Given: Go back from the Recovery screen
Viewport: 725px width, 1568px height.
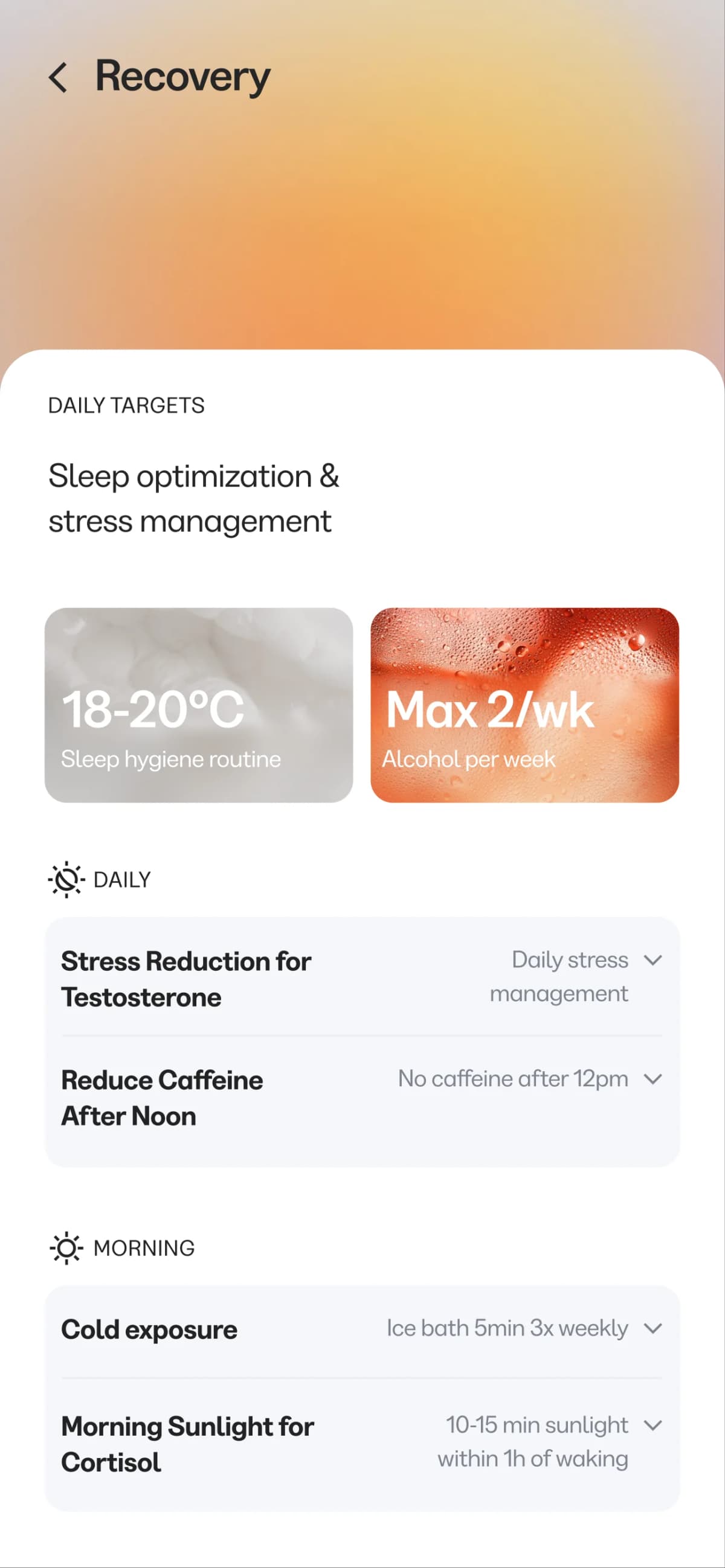Looking at the screenshot, I should coord(58,77).
